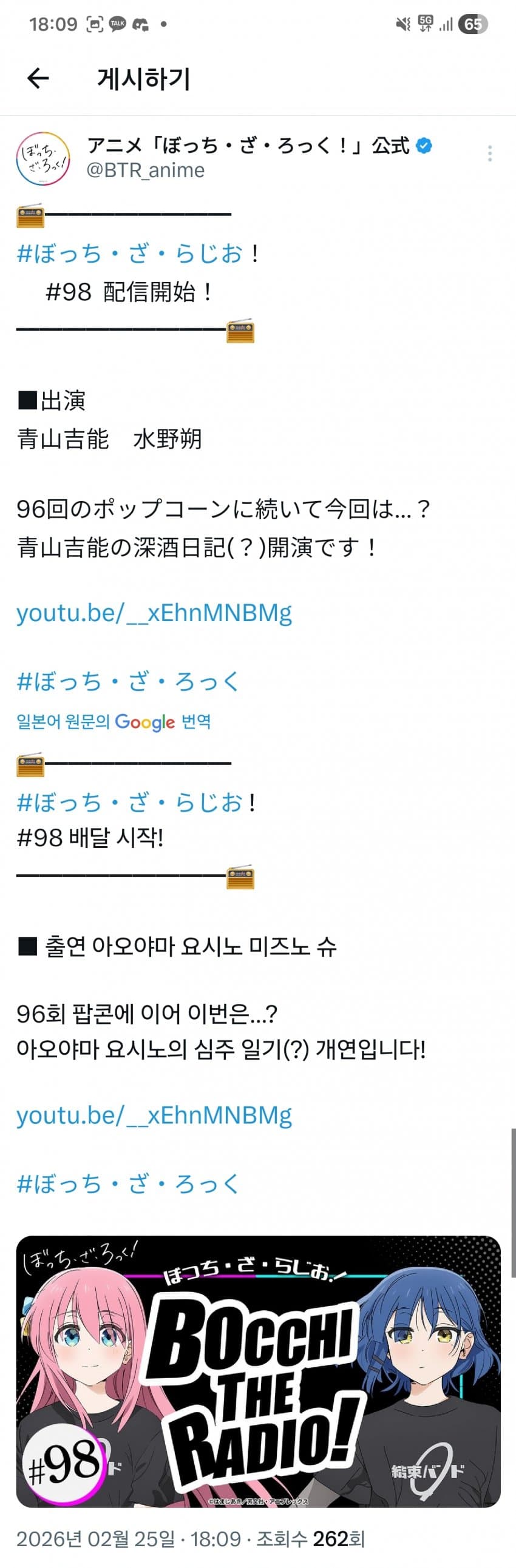Viewport: 516px width, 1568px height.
Task: Open the youtu.be link under the Japanese text
Action: 154,613
